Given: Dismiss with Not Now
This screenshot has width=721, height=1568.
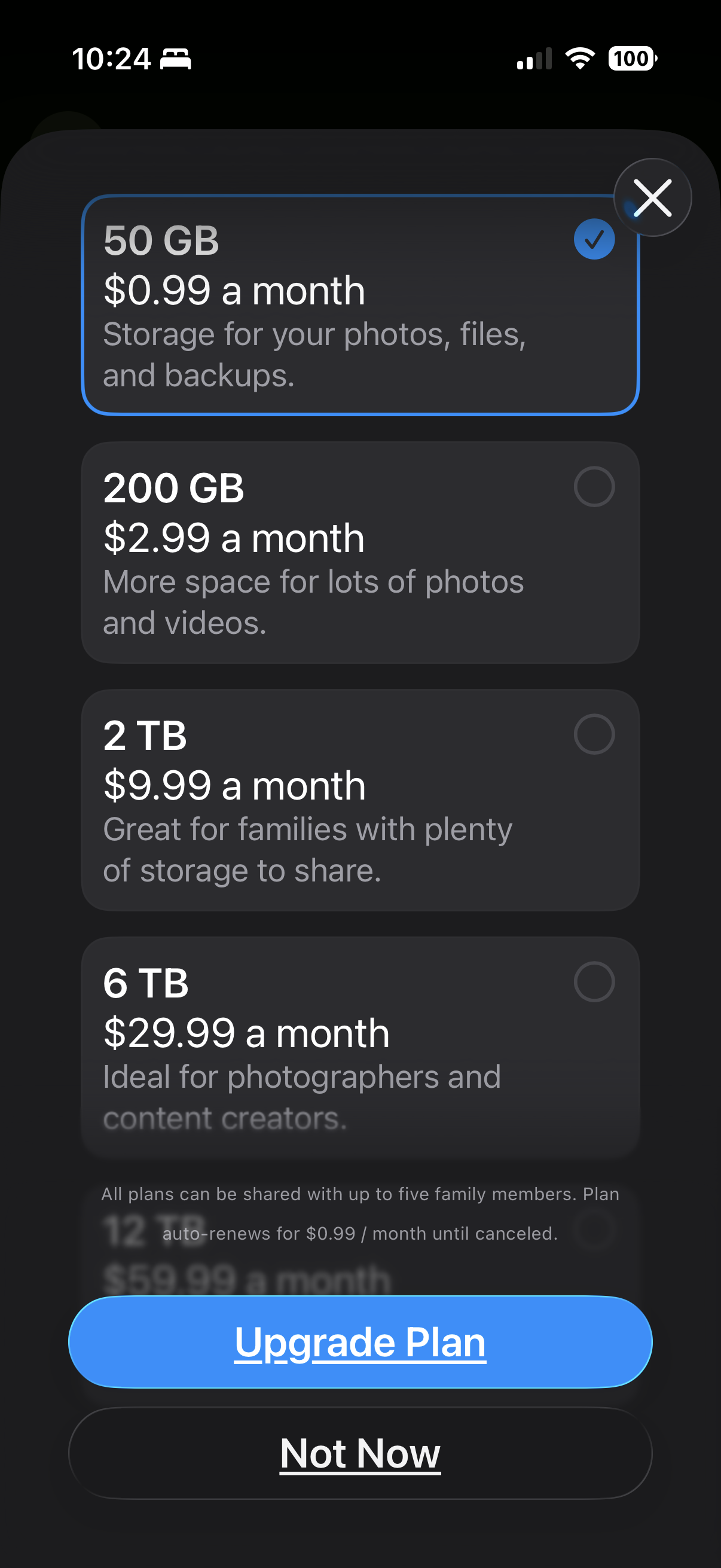Looking at the screenshot, I should click(x=360, y=1453).
